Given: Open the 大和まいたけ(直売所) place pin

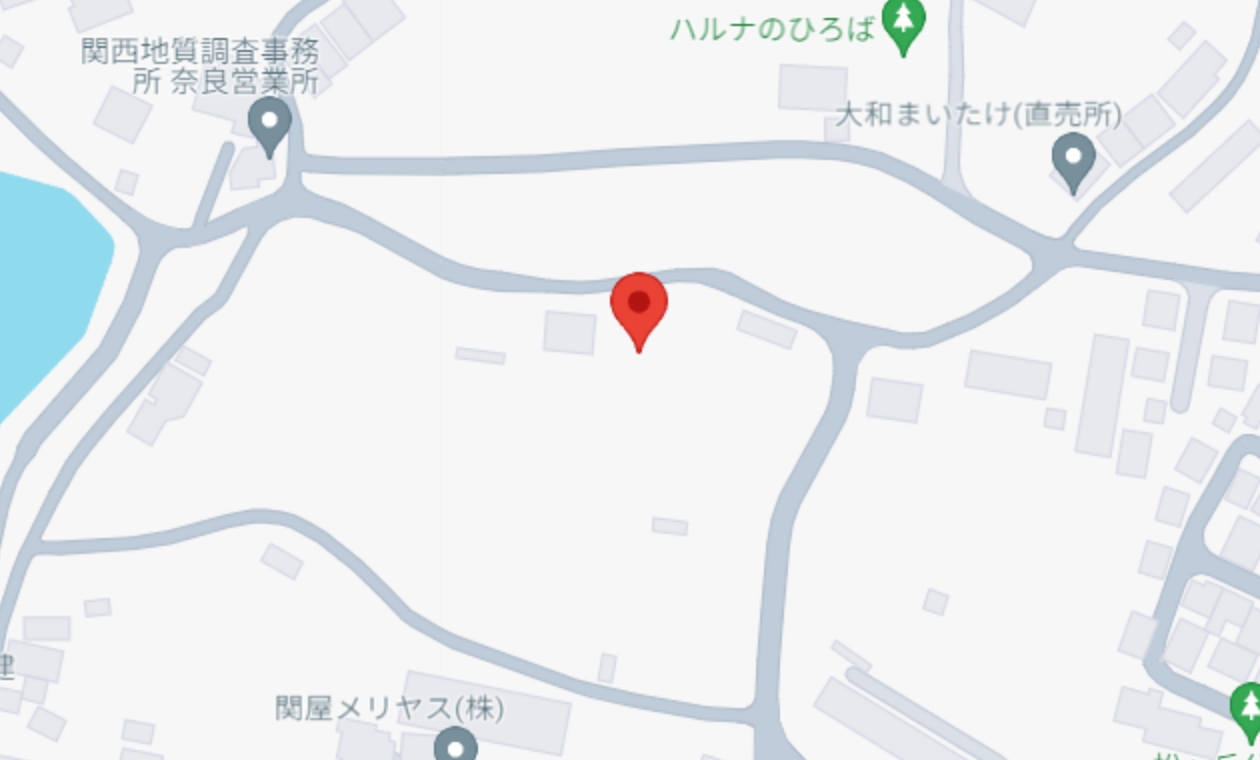Looking at the screenshot, I should click(1073, 160).
